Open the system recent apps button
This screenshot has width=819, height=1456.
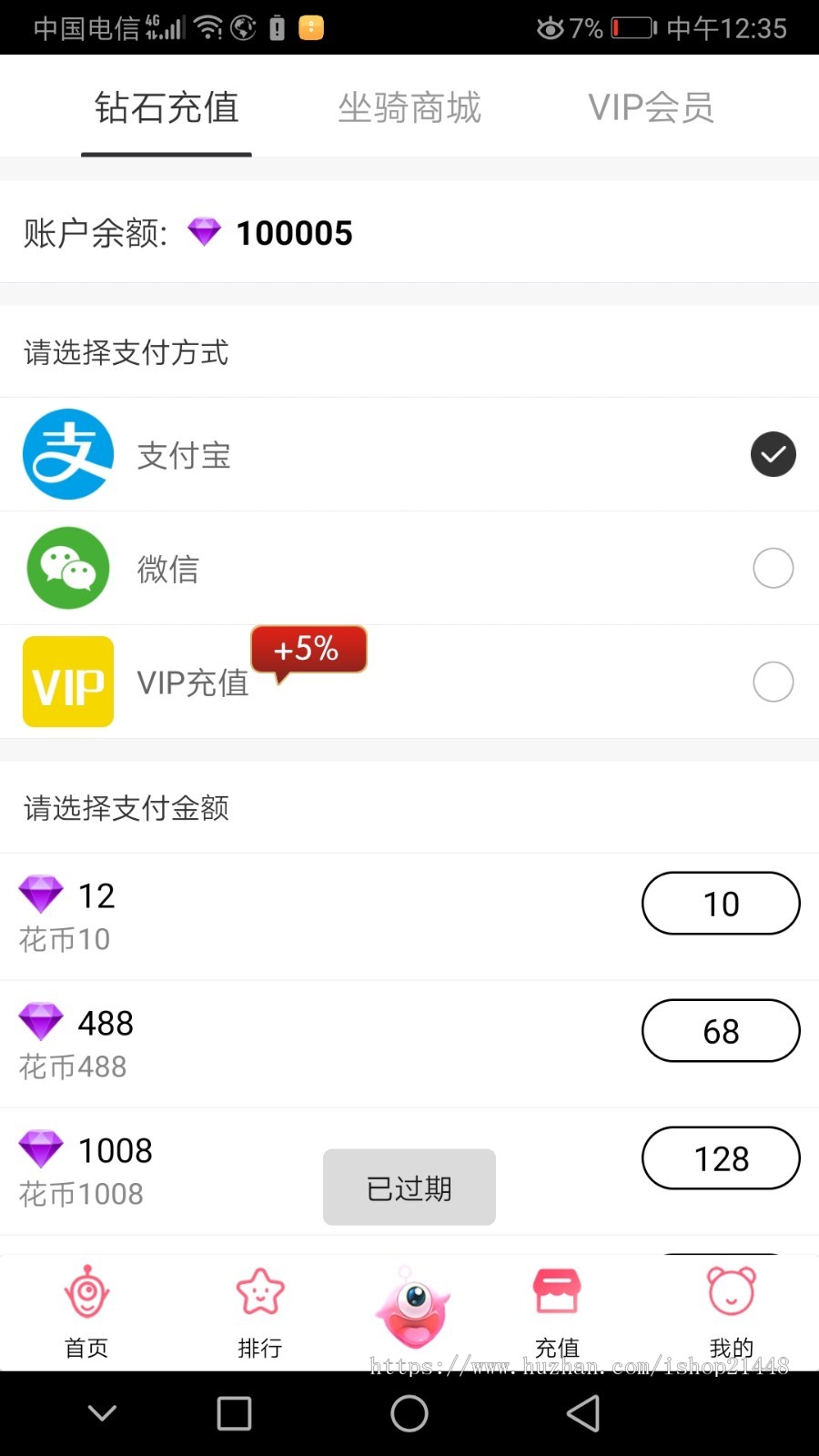coord(234,1413)
